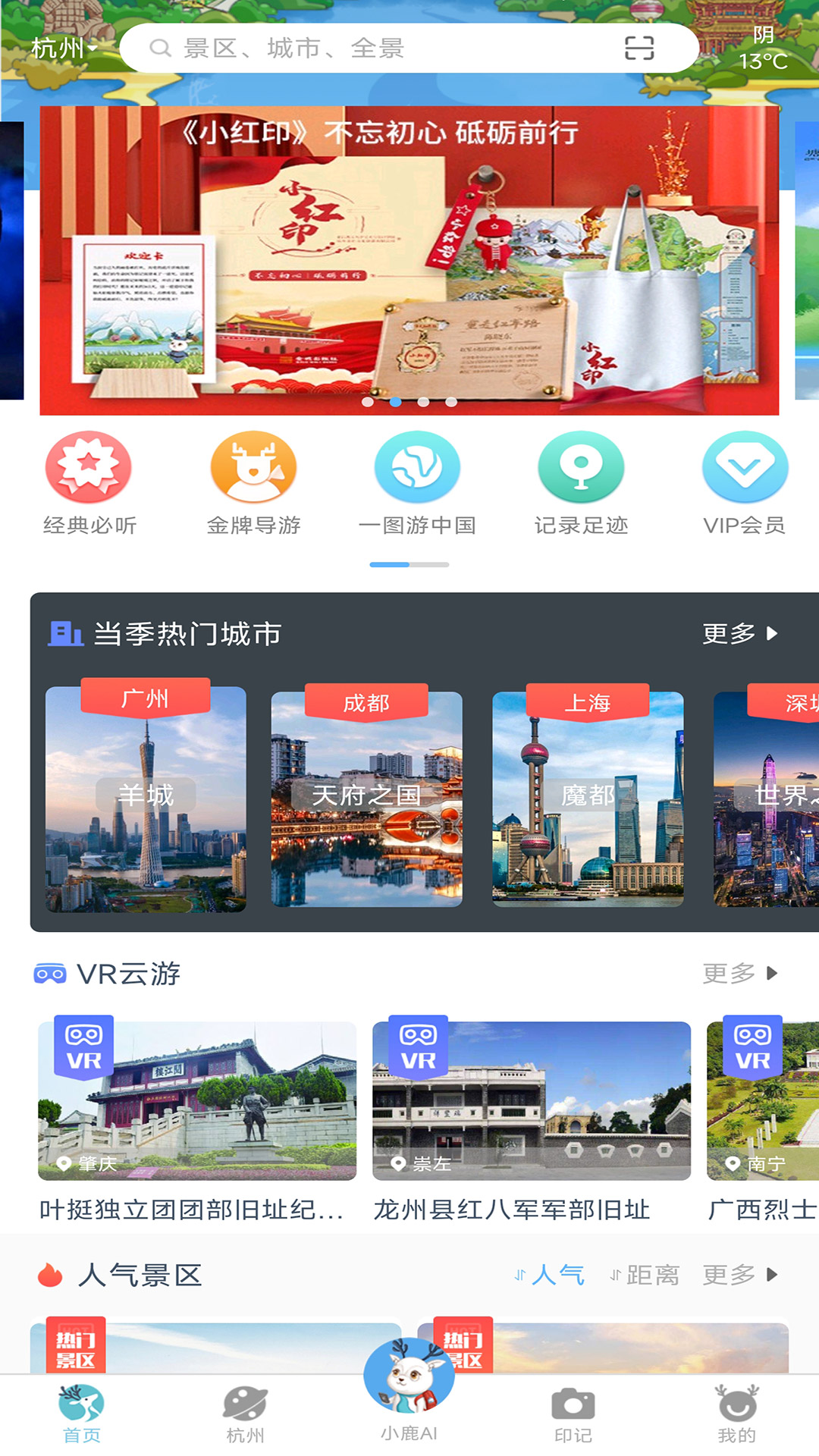Open the 成都 city card
Screen dimensions: 819x1456
pyautogui.click(x=366, y=796)
